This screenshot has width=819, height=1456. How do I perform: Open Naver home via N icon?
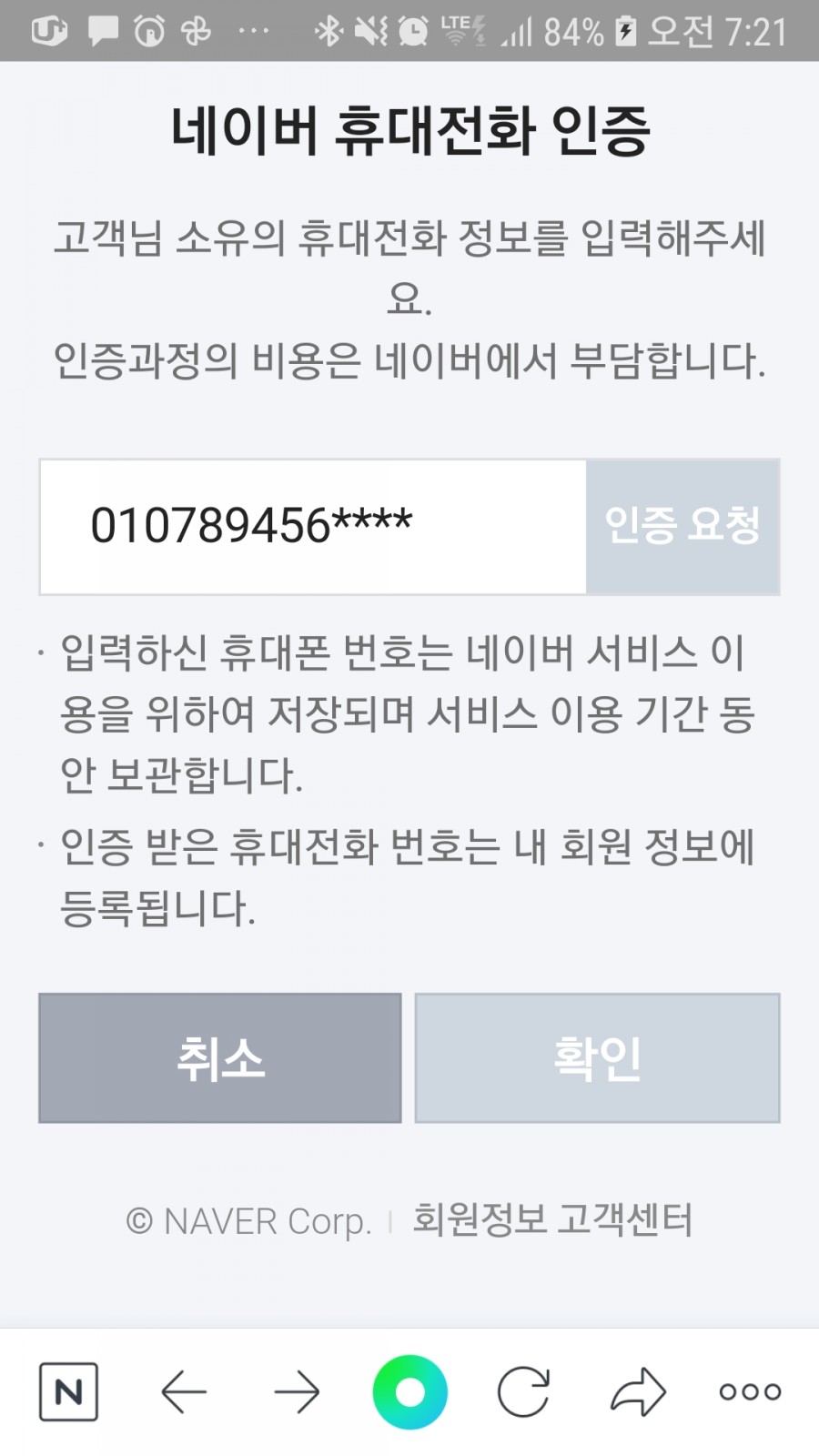[x=68, y=1391]
